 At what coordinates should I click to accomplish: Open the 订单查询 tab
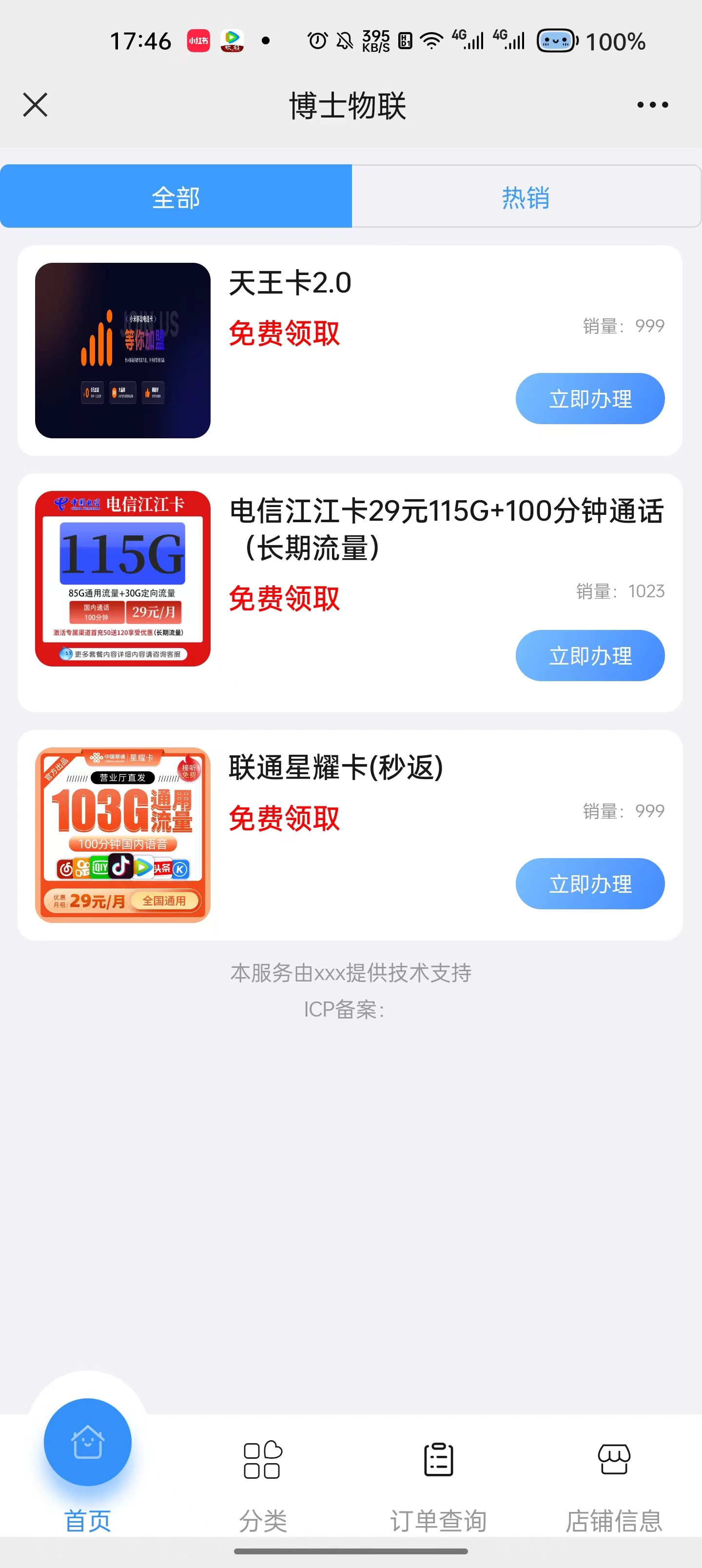(x=438, y=1485)
